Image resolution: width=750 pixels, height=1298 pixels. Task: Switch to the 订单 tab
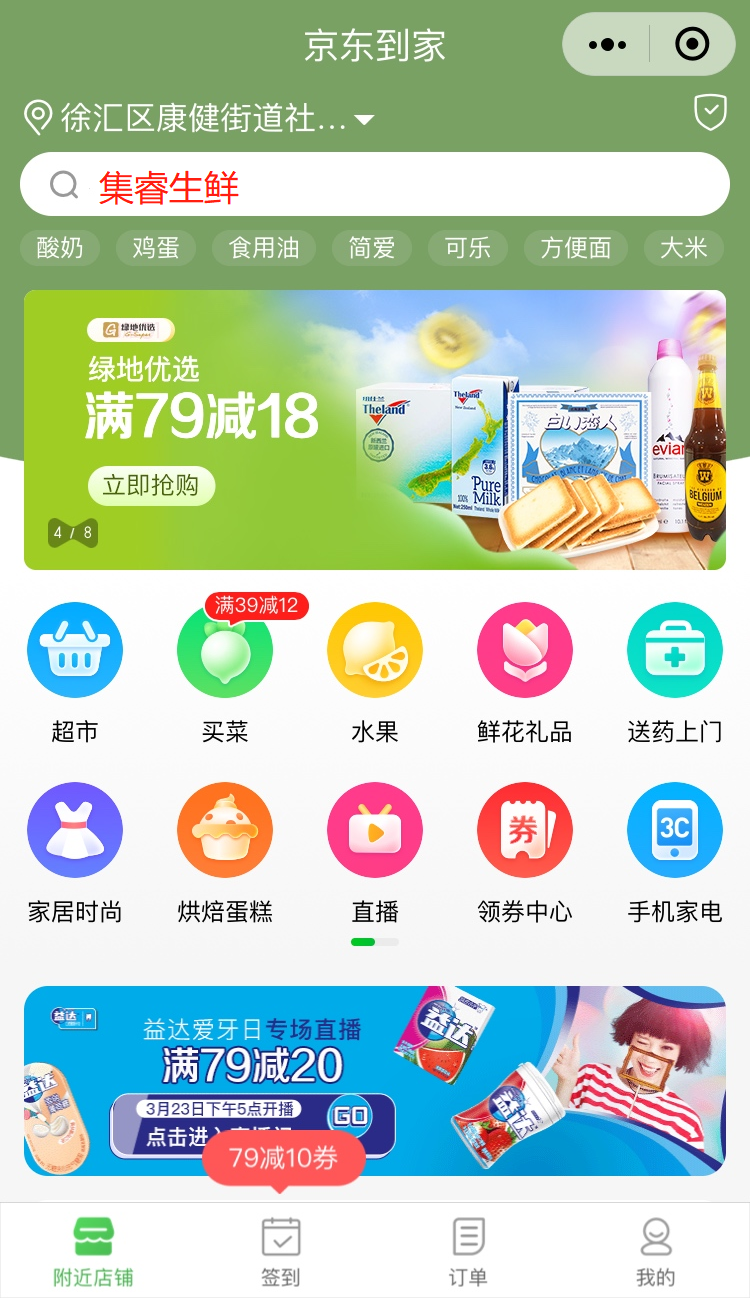pyautogui.click(x=467, y=1250)
